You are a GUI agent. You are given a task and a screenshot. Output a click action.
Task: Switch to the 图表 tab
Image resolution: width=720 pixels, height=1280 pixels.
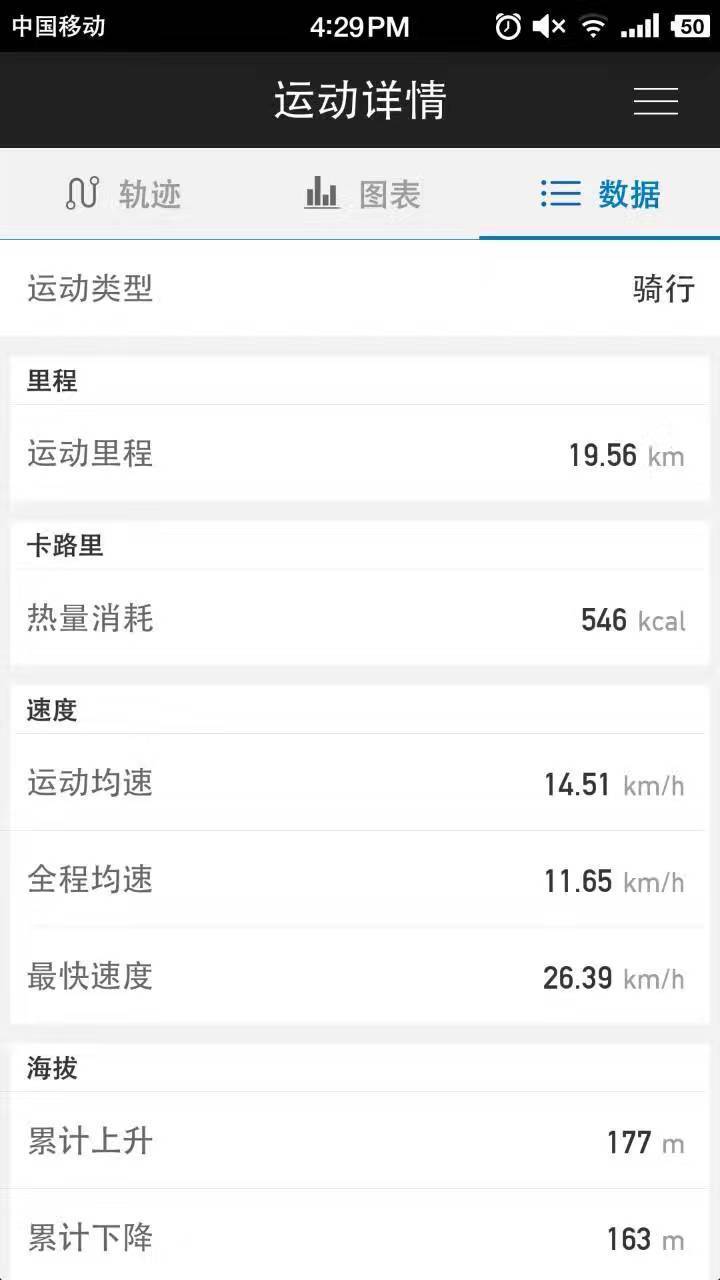point(361,193)
